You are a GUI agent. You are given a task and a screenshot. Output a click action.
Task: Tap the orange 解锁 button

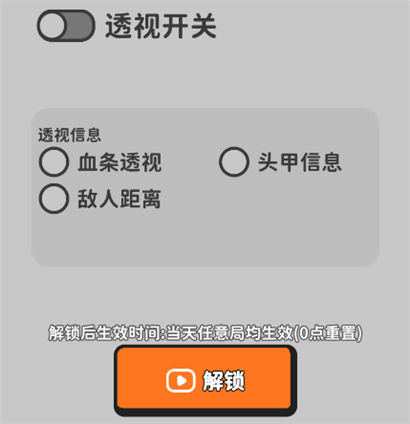click(x=205, y=380)
